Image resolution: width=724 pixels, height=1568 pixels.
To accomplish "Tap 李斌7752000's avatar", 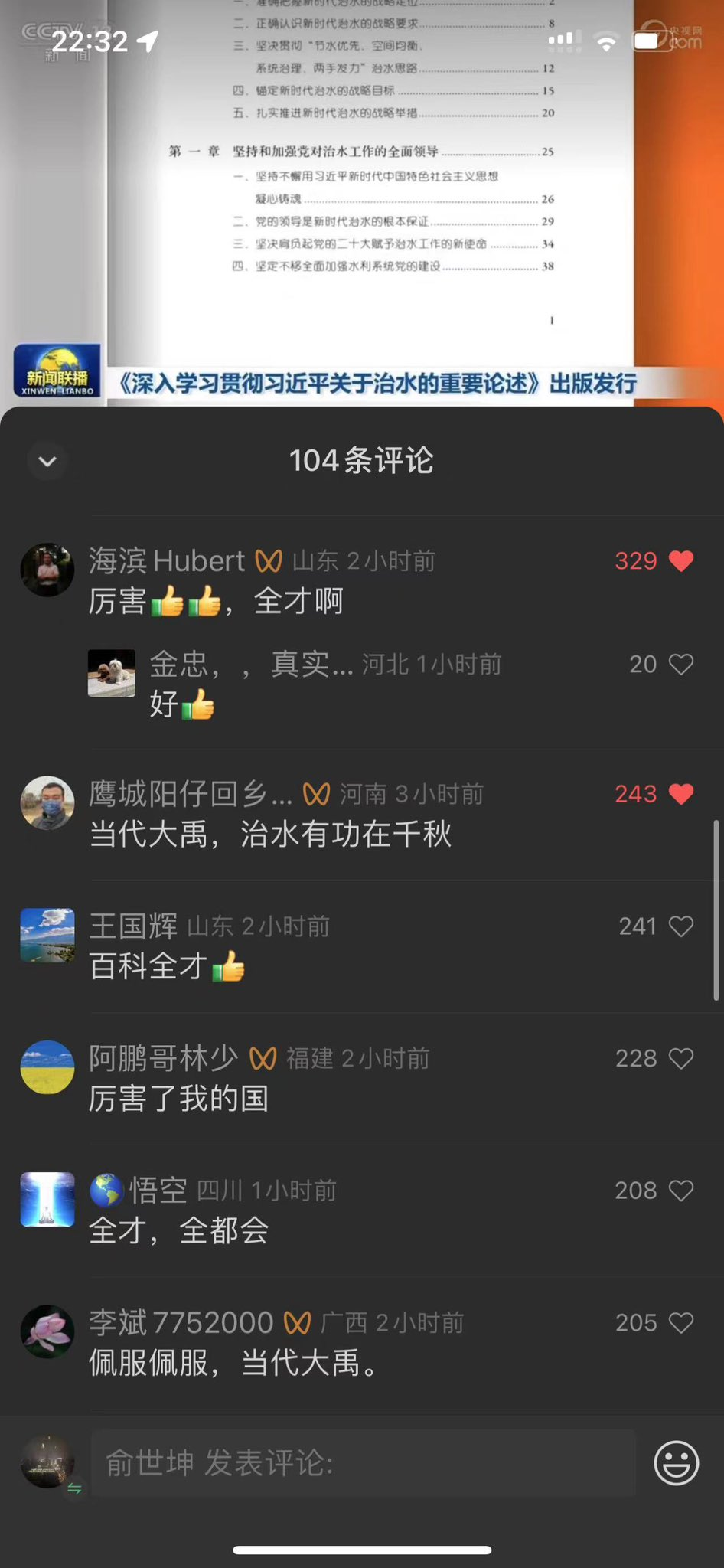I will [47, 1331].
